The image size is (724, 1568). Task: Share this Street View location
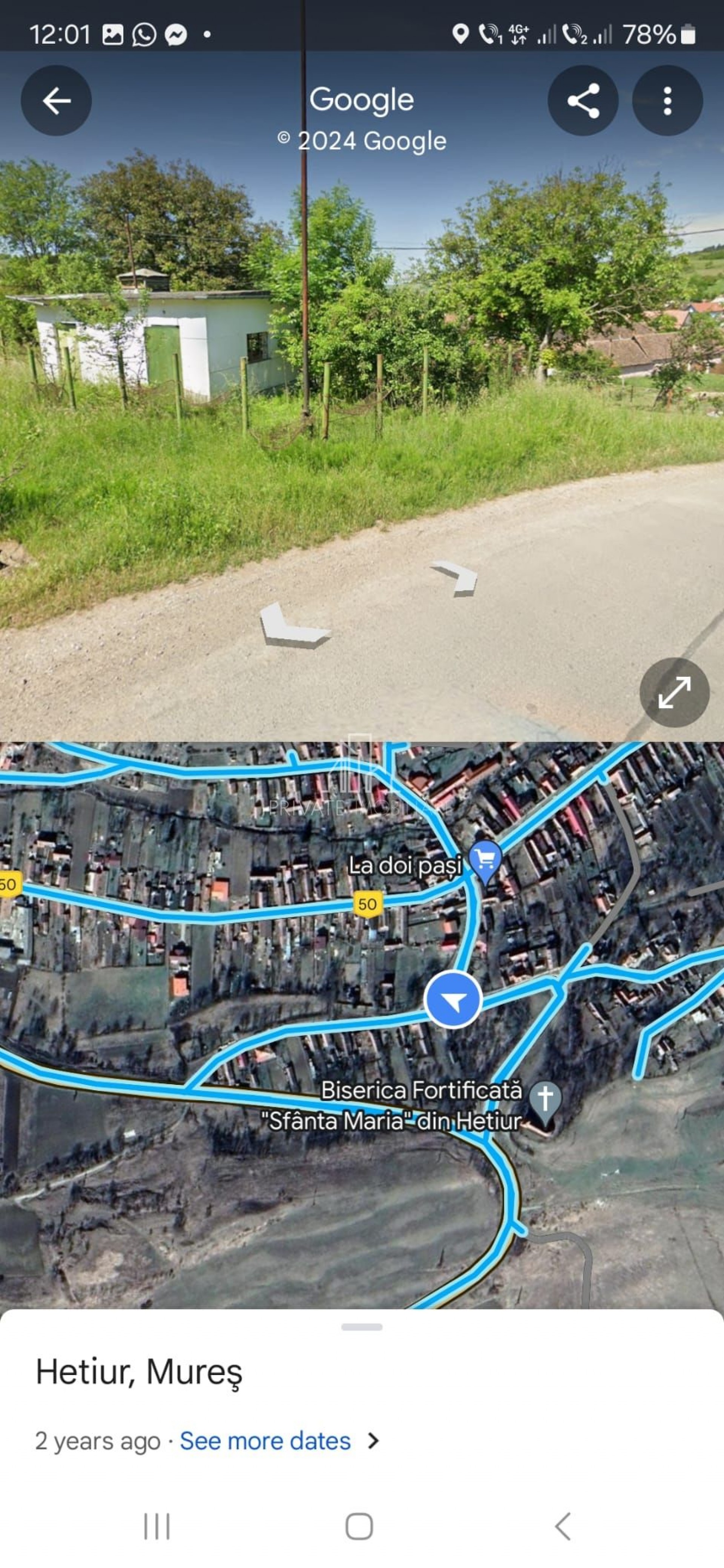583,101
